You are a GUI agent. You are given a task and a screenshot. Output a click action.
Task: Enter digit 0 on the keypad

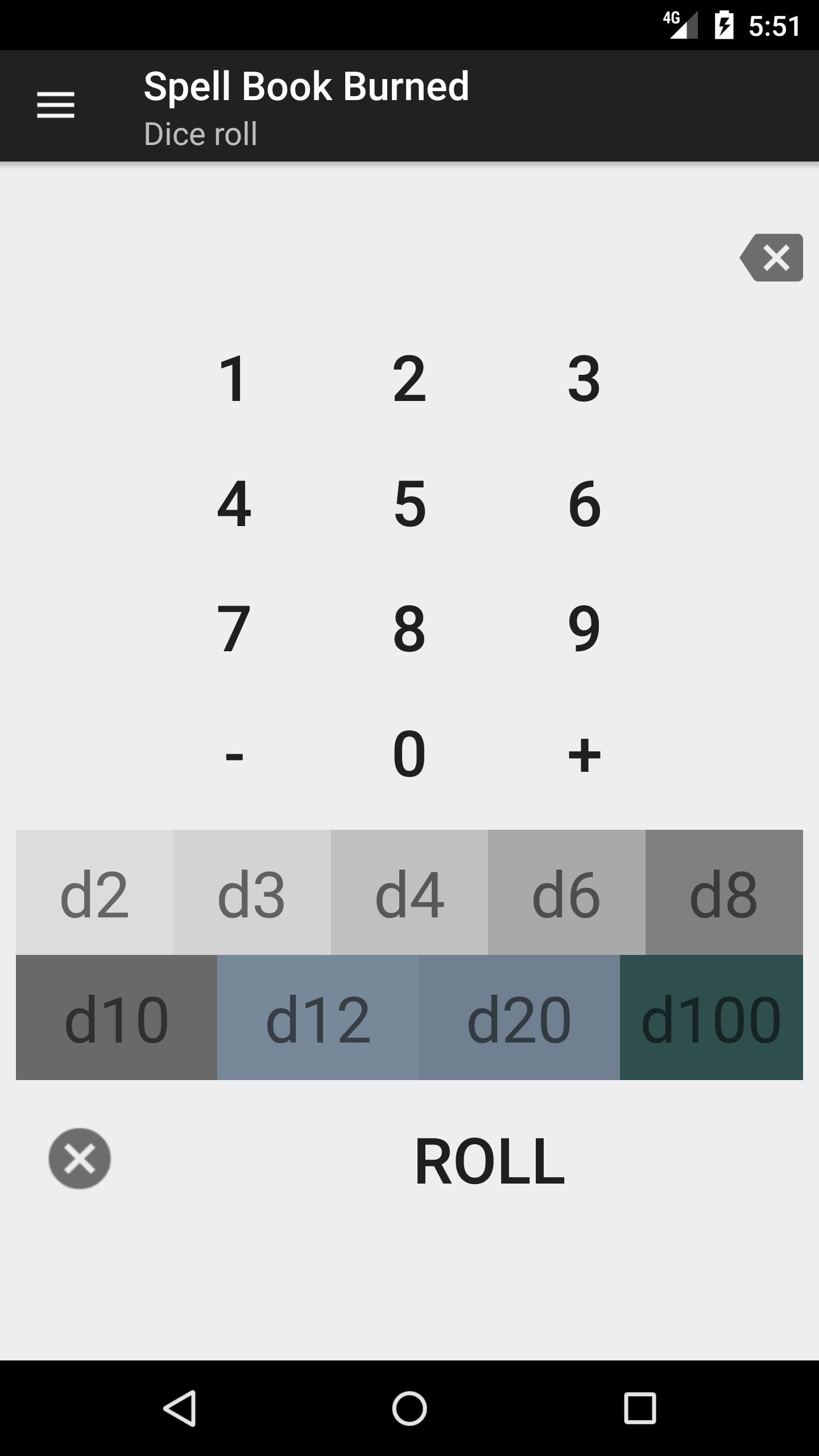pos(409,754)
